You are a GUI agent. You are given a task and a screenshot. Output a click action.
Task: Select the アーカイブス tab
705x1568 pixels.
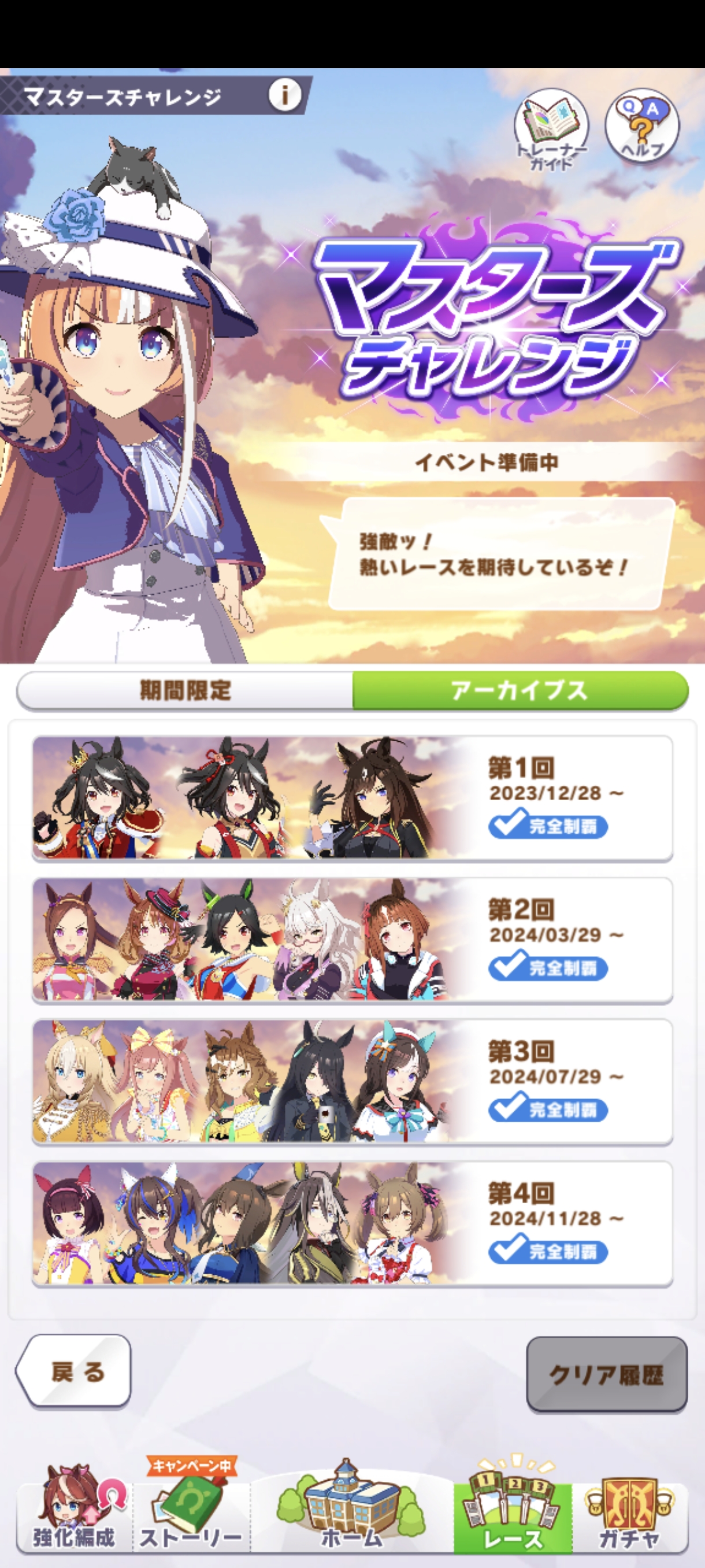520,690
